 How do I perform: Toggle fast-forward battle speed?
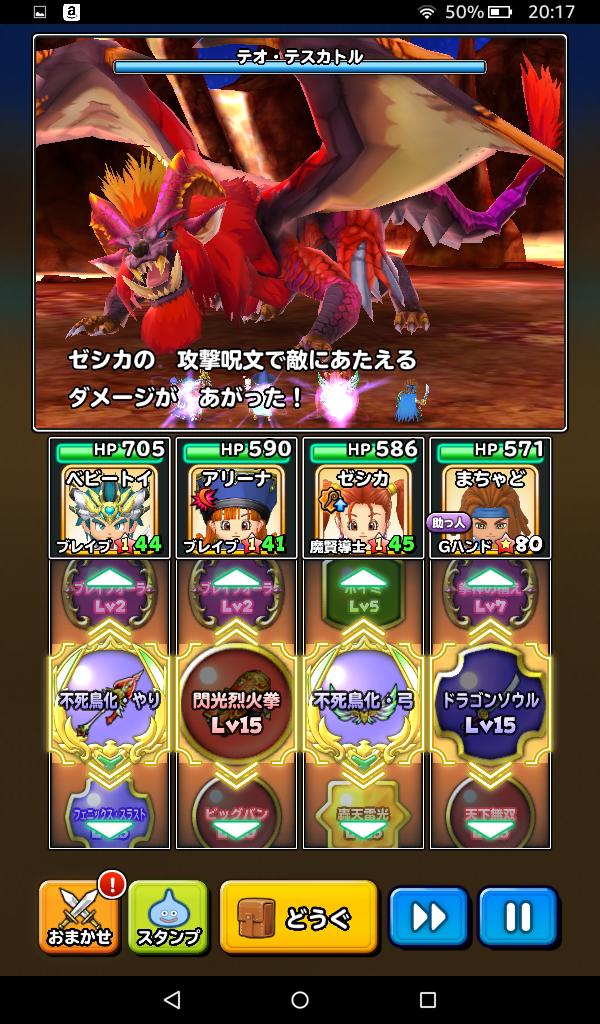[428, 916]
